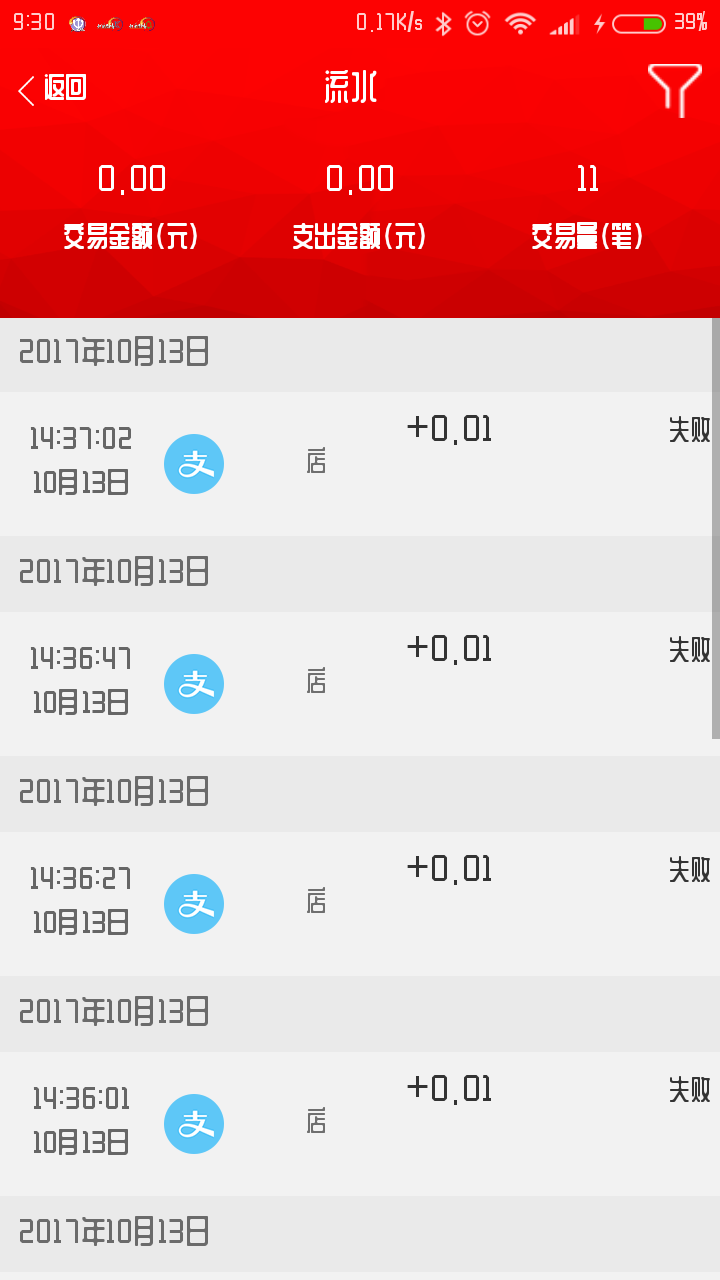
Task: Open the filter icon at top right
Action: click(x=674, y=88)
